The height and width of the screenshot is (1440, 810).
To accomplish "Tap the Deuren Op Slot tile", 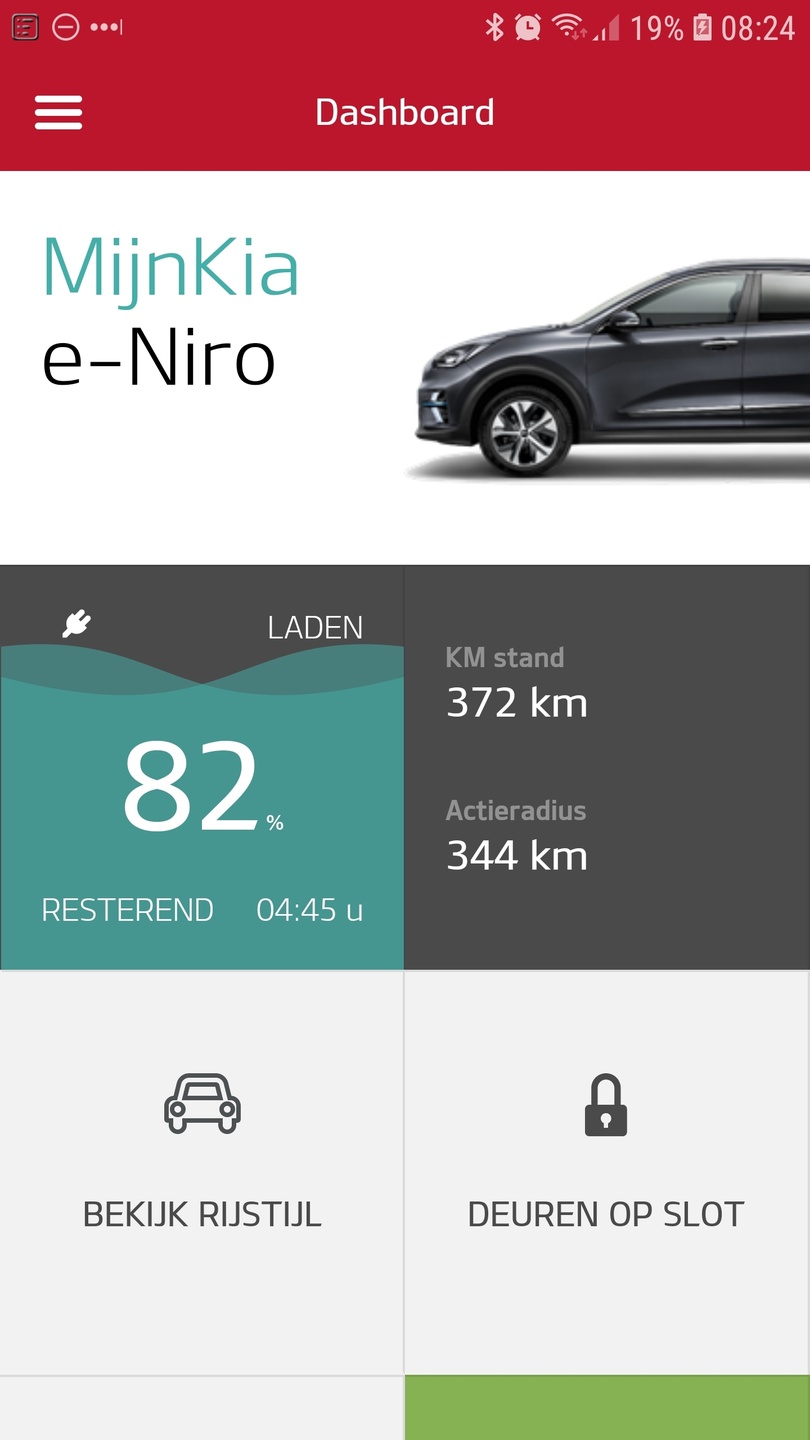I will click(x=606, y=1170).
